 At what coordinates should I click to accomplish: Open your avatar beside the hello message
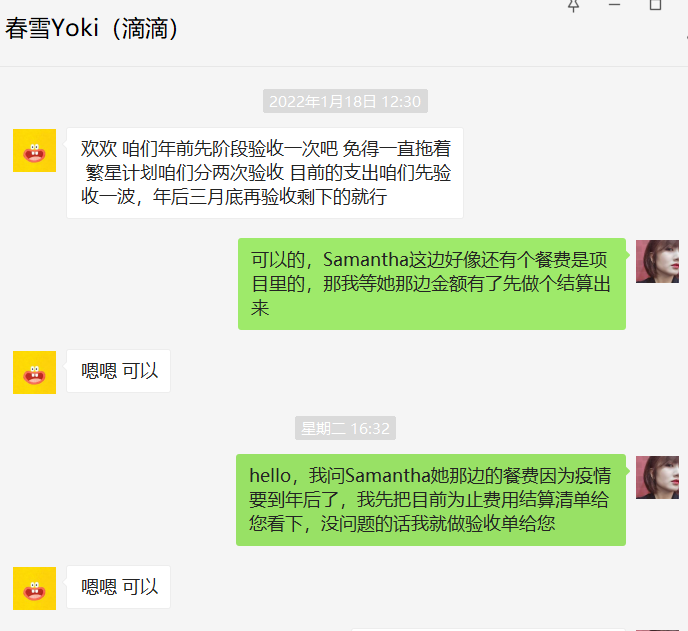tap(657, 477)
